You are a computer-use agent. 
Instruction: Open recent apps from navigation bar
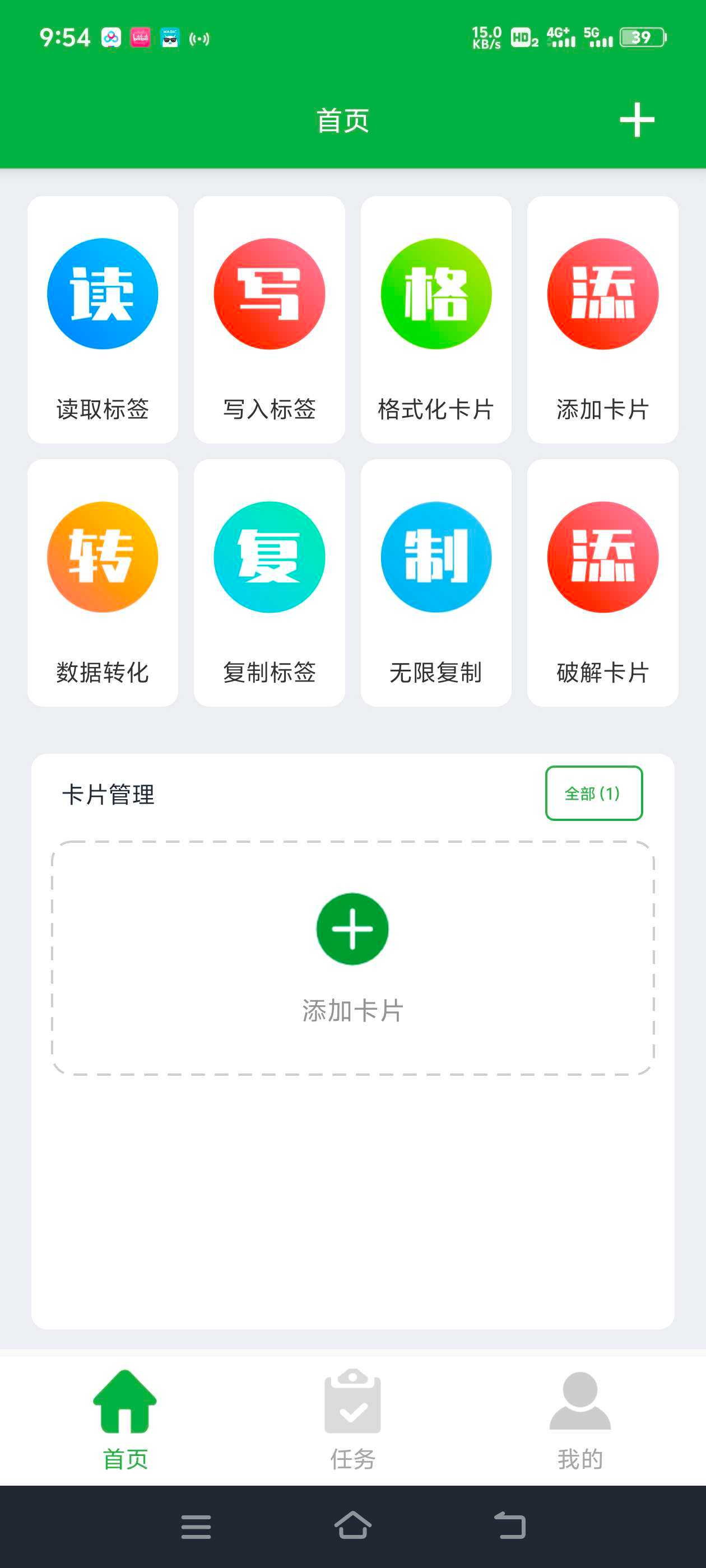pyautogui.click(x=196, y=1527)
